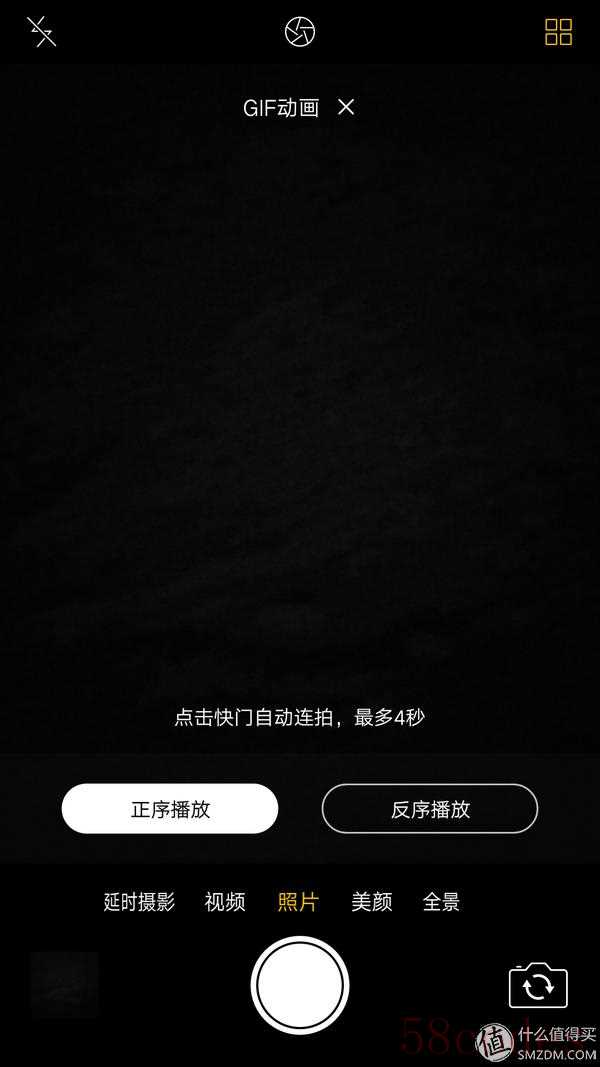Switch to 视频 mode

[225, 902]
